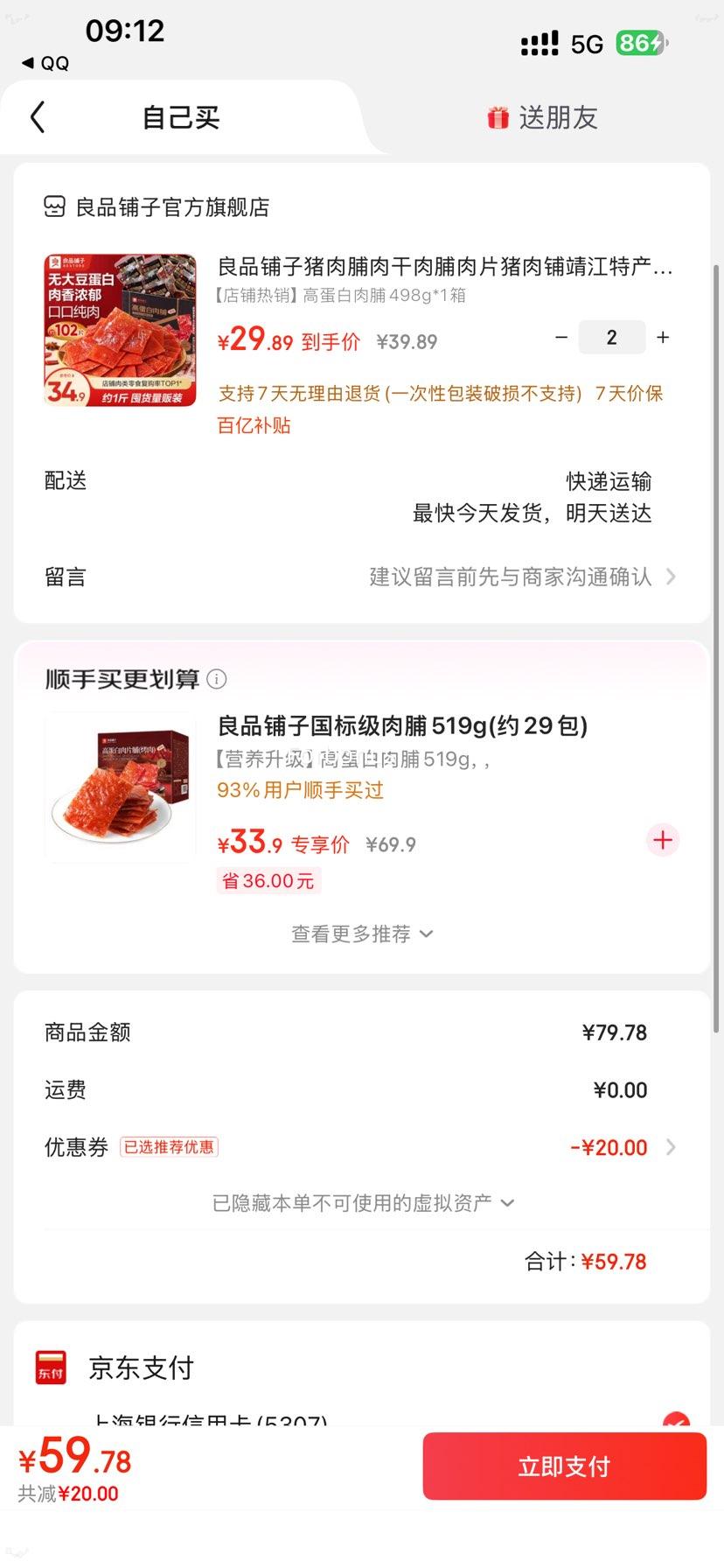Decrease the 高蛋白肉脯 quantity by one
The height and width of the screenshot is (1568, 724).
tap(561, 338)
